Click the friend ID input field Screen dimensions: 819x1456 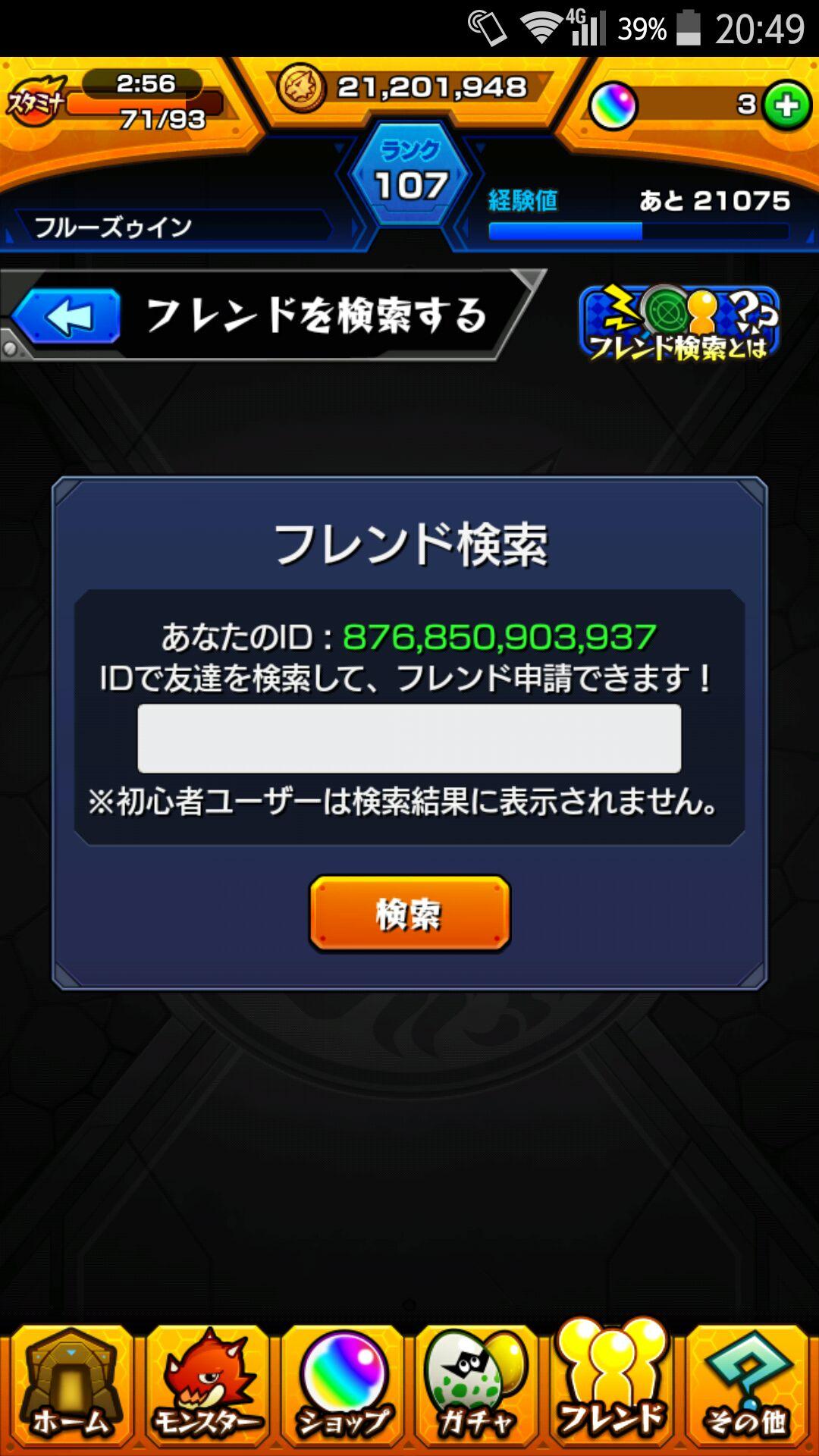coord(409,737)
